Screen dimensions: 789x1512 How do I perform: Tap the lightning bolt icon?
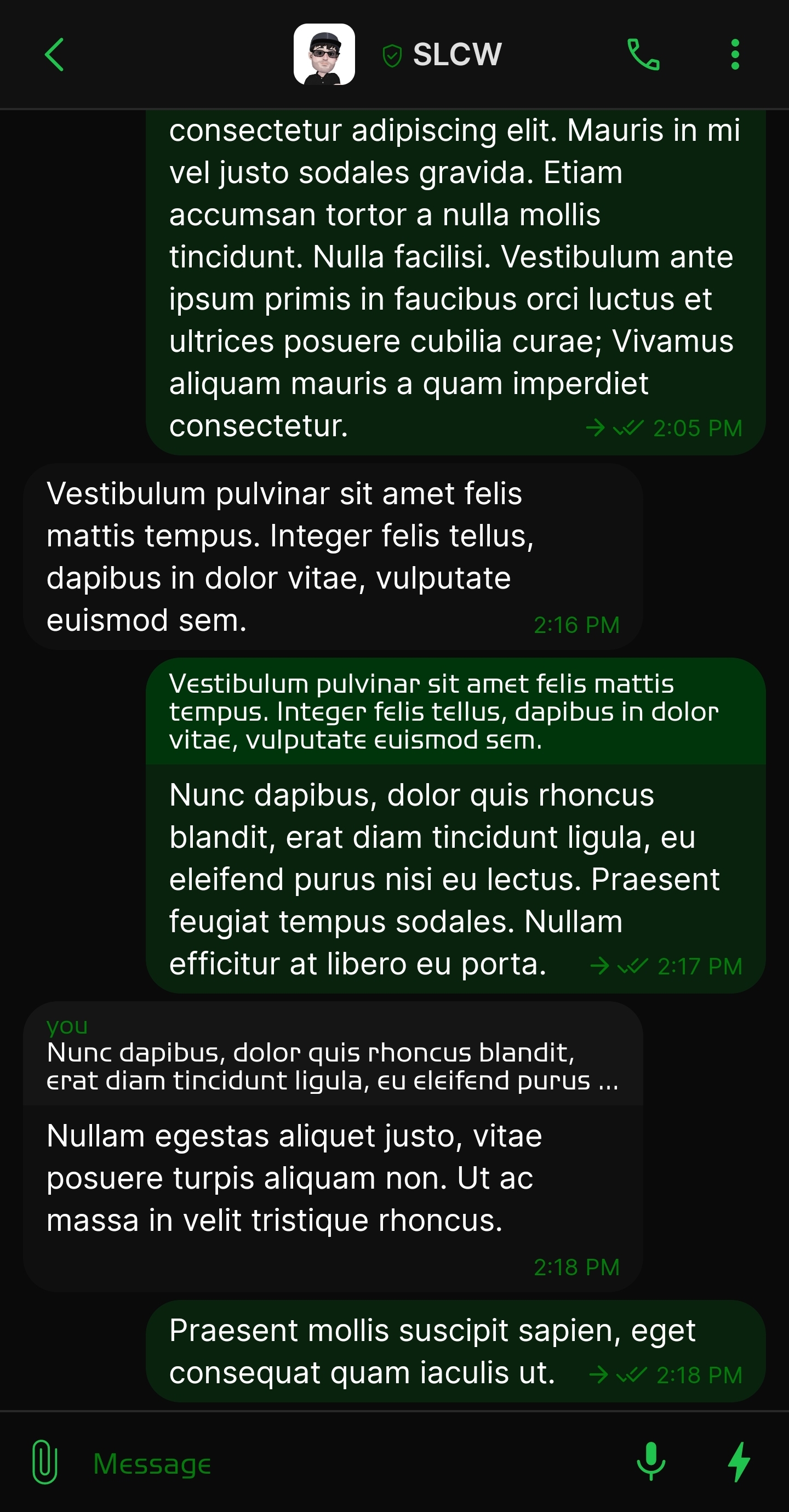(x=739, y=1462)
